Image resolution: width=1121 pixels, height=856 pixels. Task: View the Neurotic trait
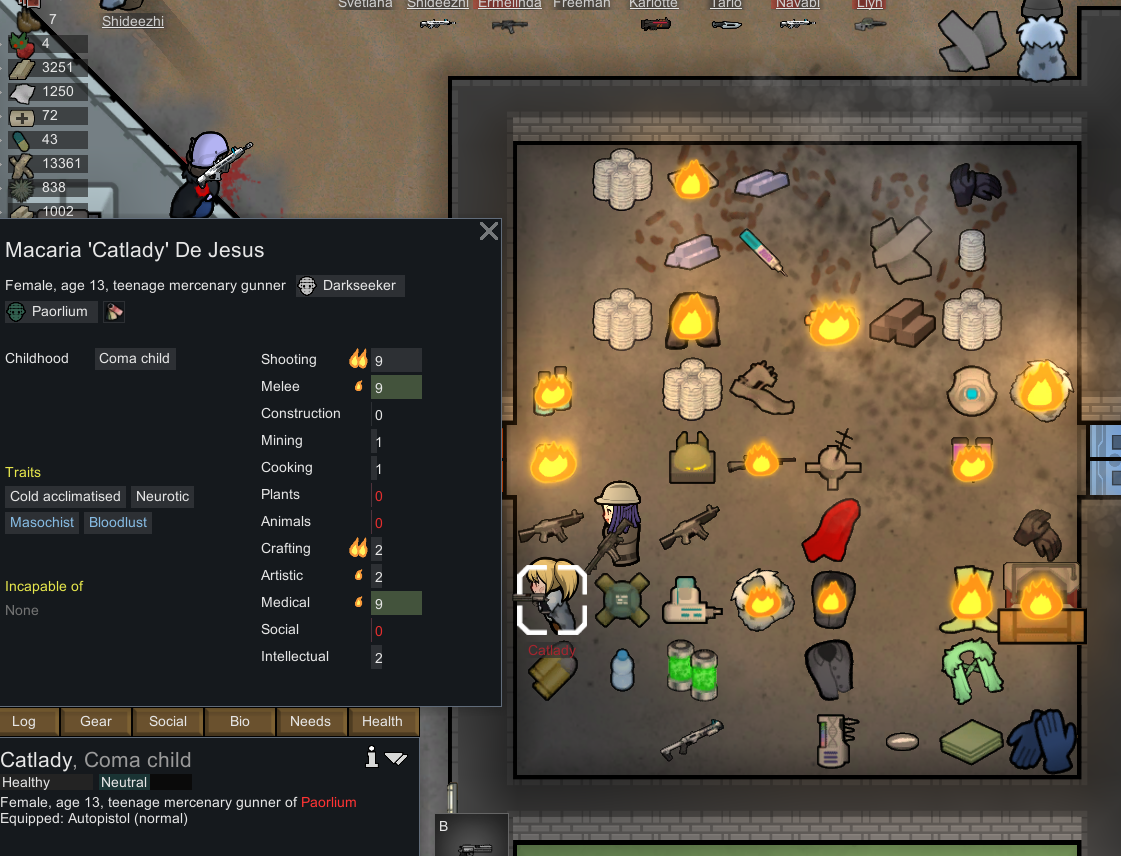162,497
